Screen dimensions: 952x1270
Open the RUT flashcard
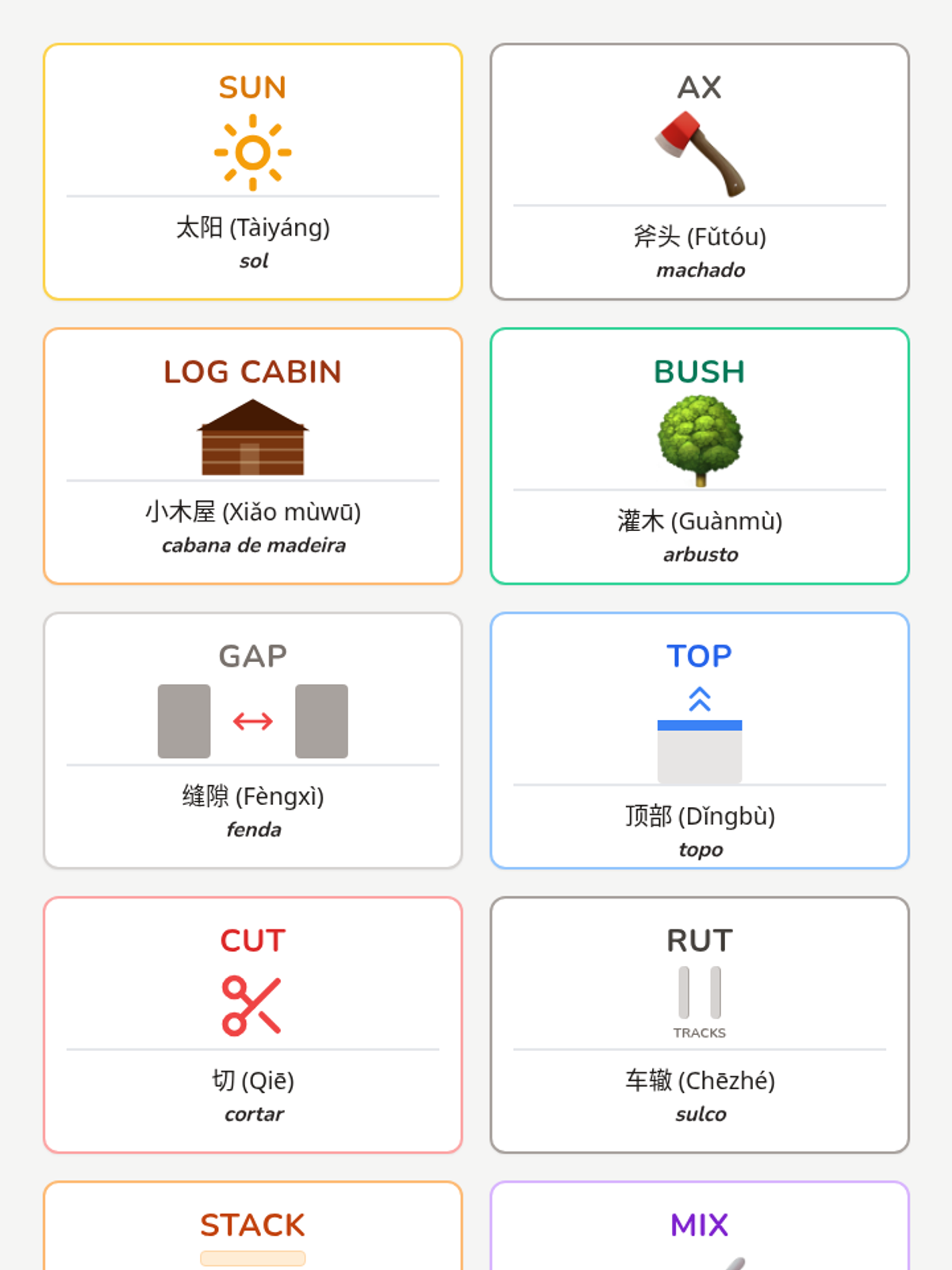point(699,1024)
